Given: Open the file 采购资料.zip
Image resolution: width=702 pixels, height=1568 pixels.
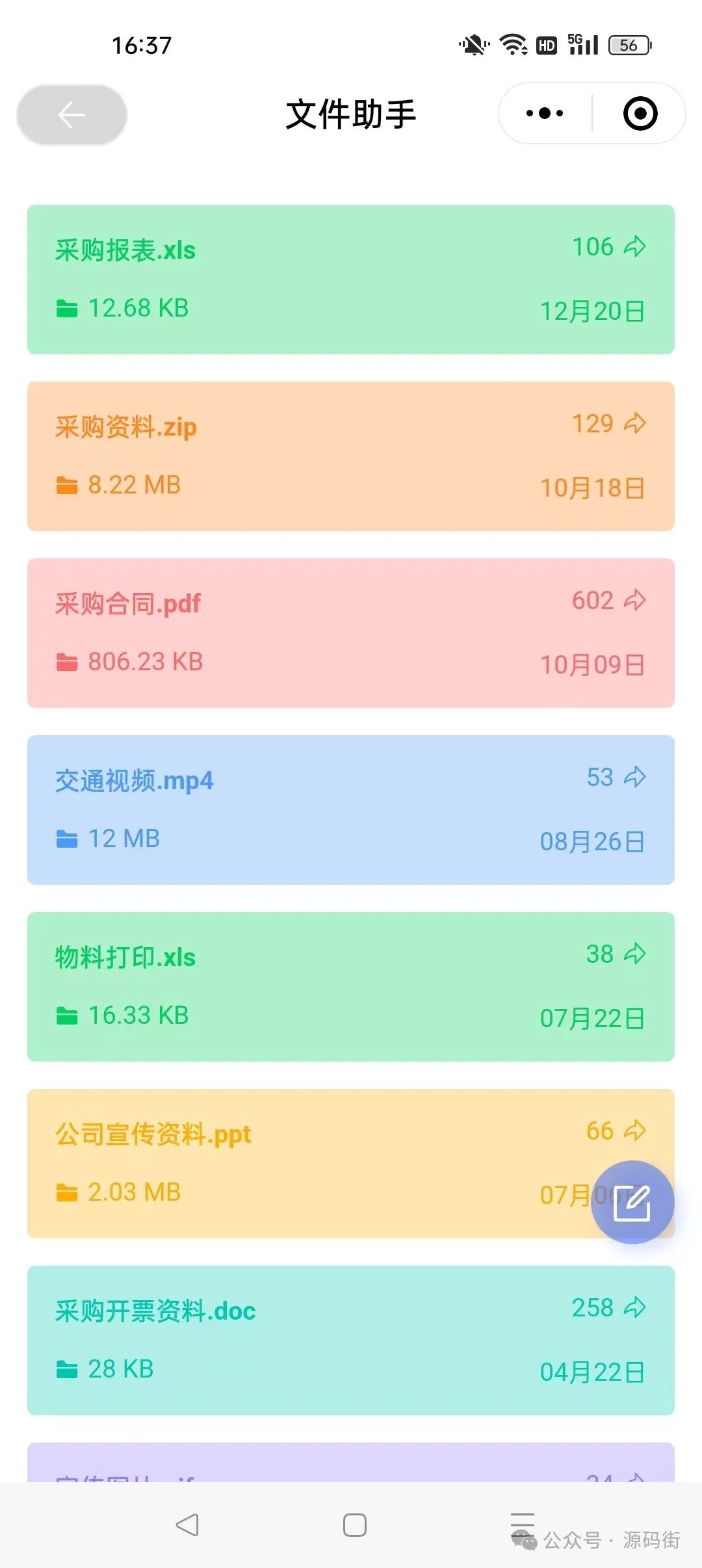Looking at the screenshot, I should pyautogui.click(x=126, y=427).
